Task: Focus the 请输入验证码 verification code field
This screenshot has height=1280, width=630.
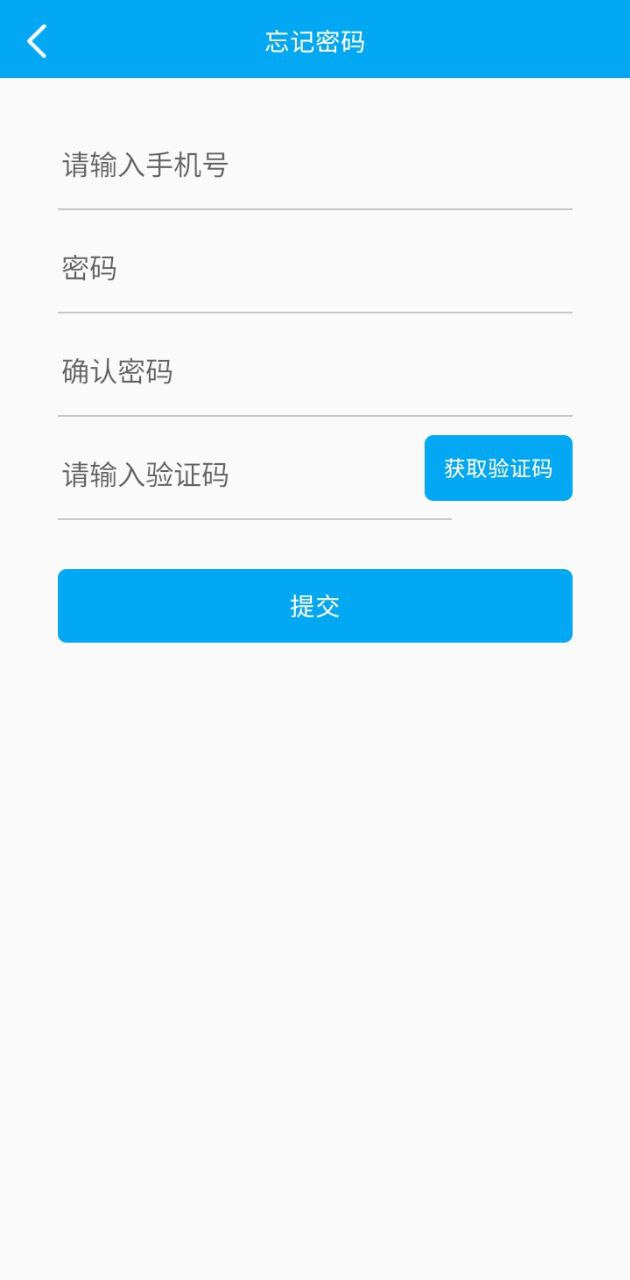Action: [255, 474]
